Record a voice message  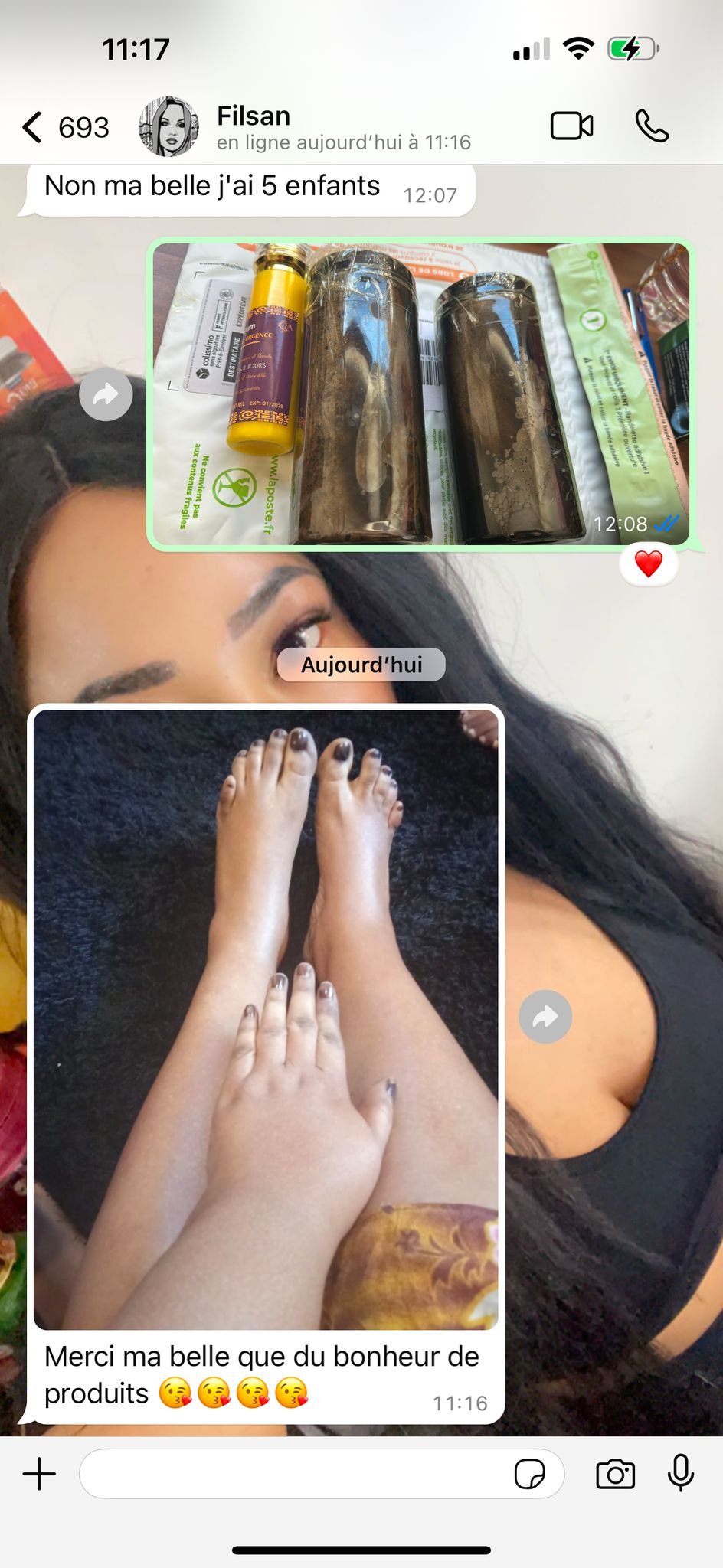click(680, 1474)
